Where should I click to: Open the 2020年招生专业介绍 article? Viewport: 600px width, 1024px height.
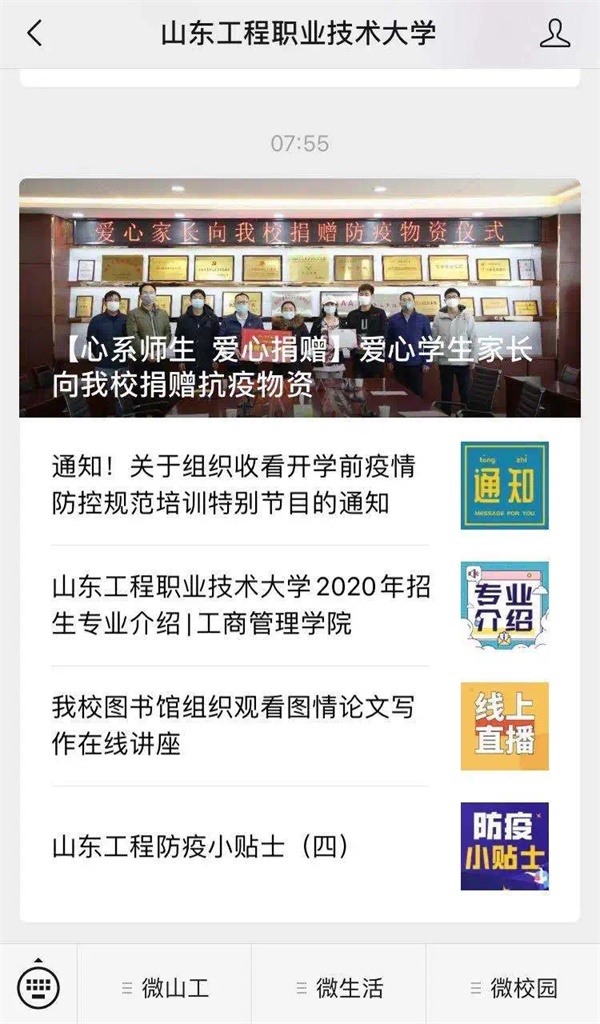click(x=240, y=605)
